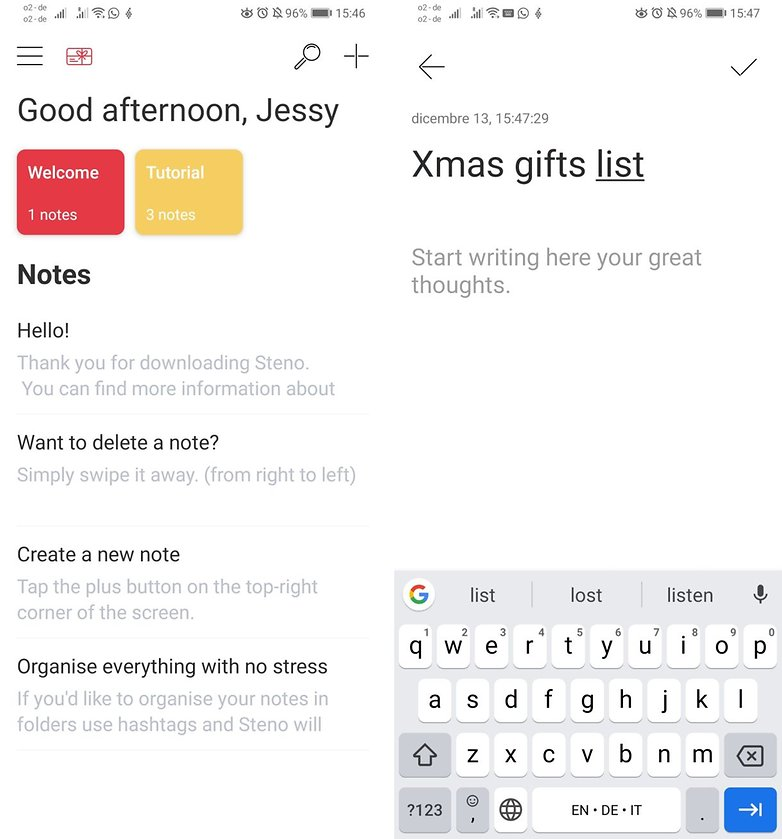Edit the 'Xmas gifts list' title field

[x=528, y=165]
